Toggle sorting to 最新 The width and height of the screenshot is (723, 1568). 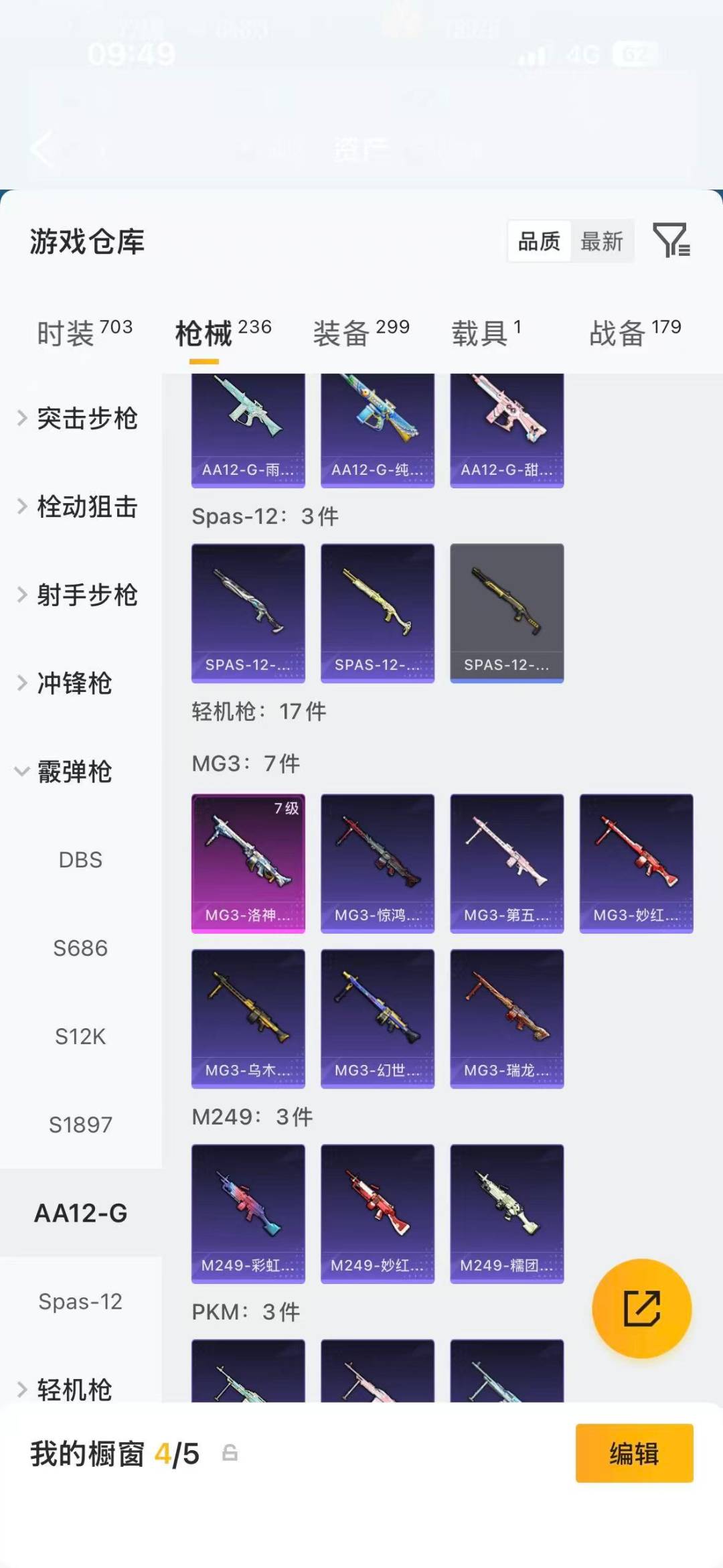click(601, 241)
